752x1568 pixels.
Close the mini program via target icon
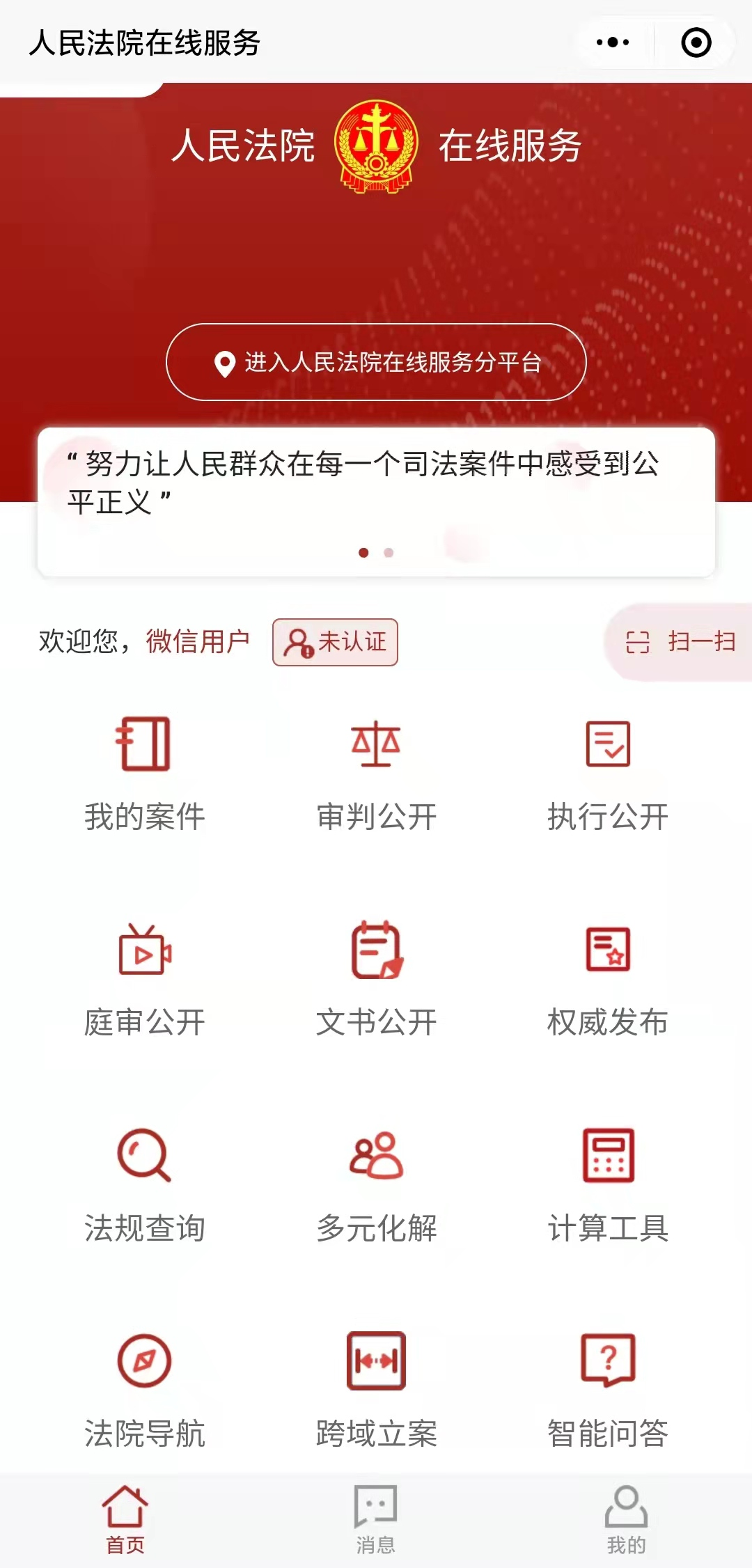click(696, 42)
